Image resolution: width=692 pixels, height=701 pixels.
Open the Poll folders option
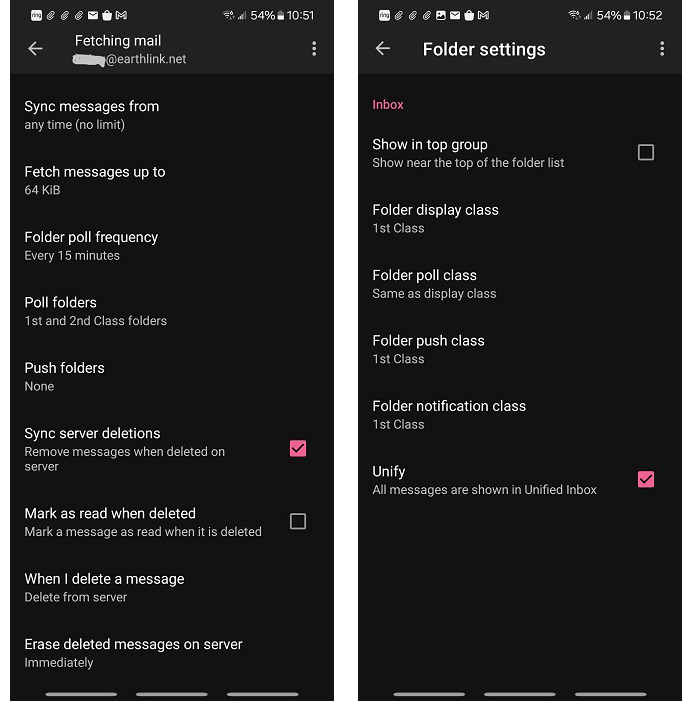tap(95, 310)
